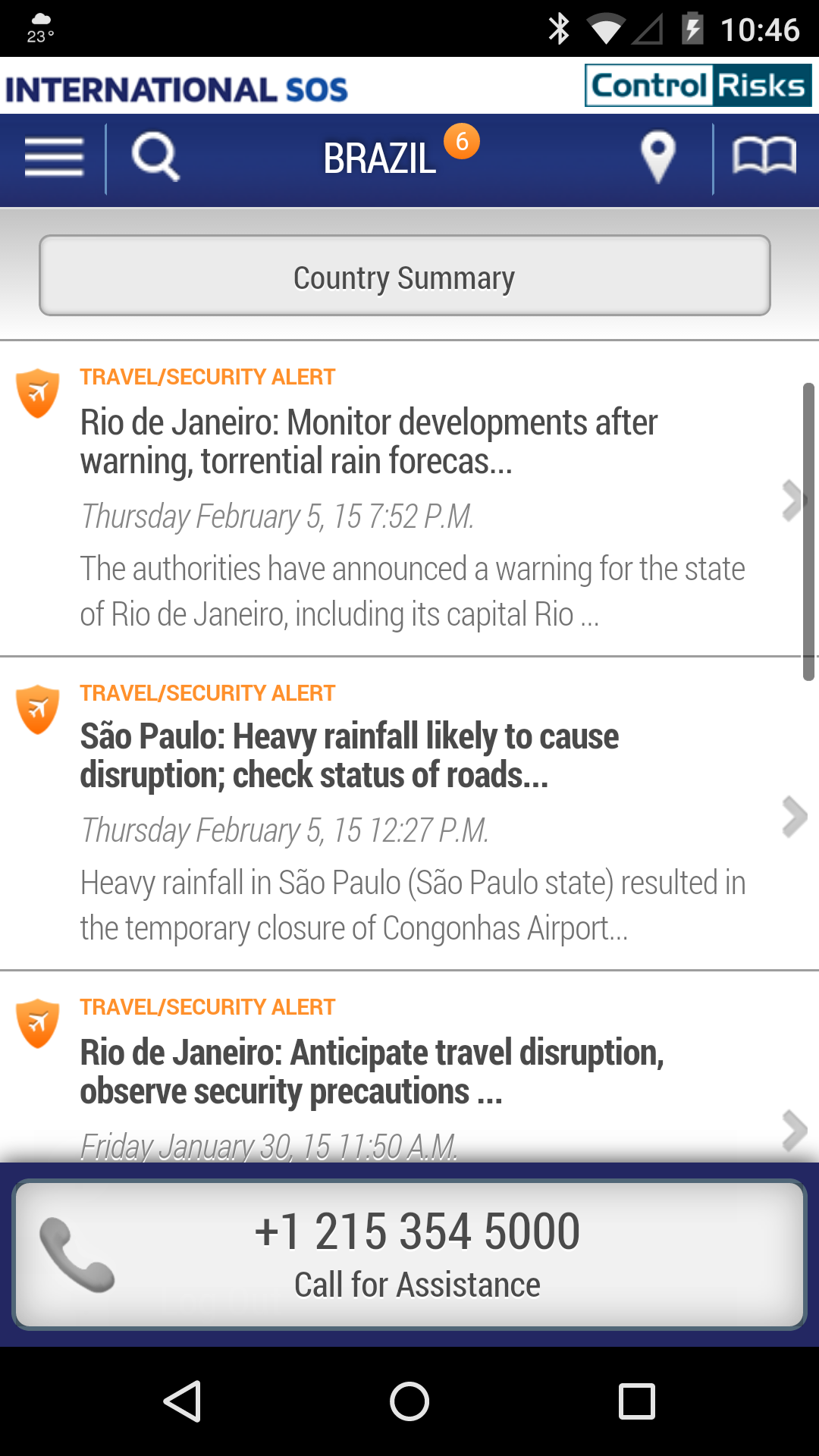Return to the Android home screen

pos(409,1401)
